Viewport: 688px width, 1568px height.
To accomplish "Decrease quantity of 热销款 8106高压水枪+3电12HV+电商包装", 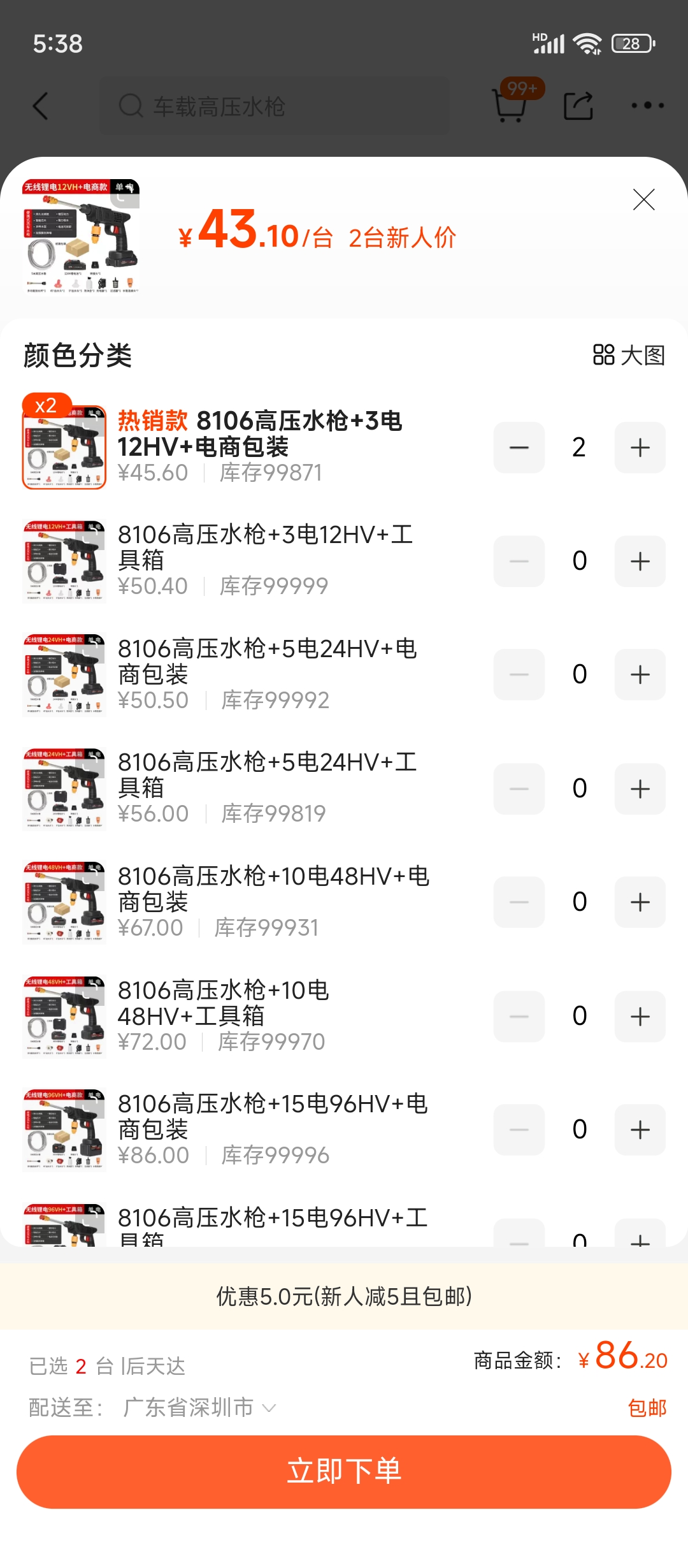I will 519,447.
